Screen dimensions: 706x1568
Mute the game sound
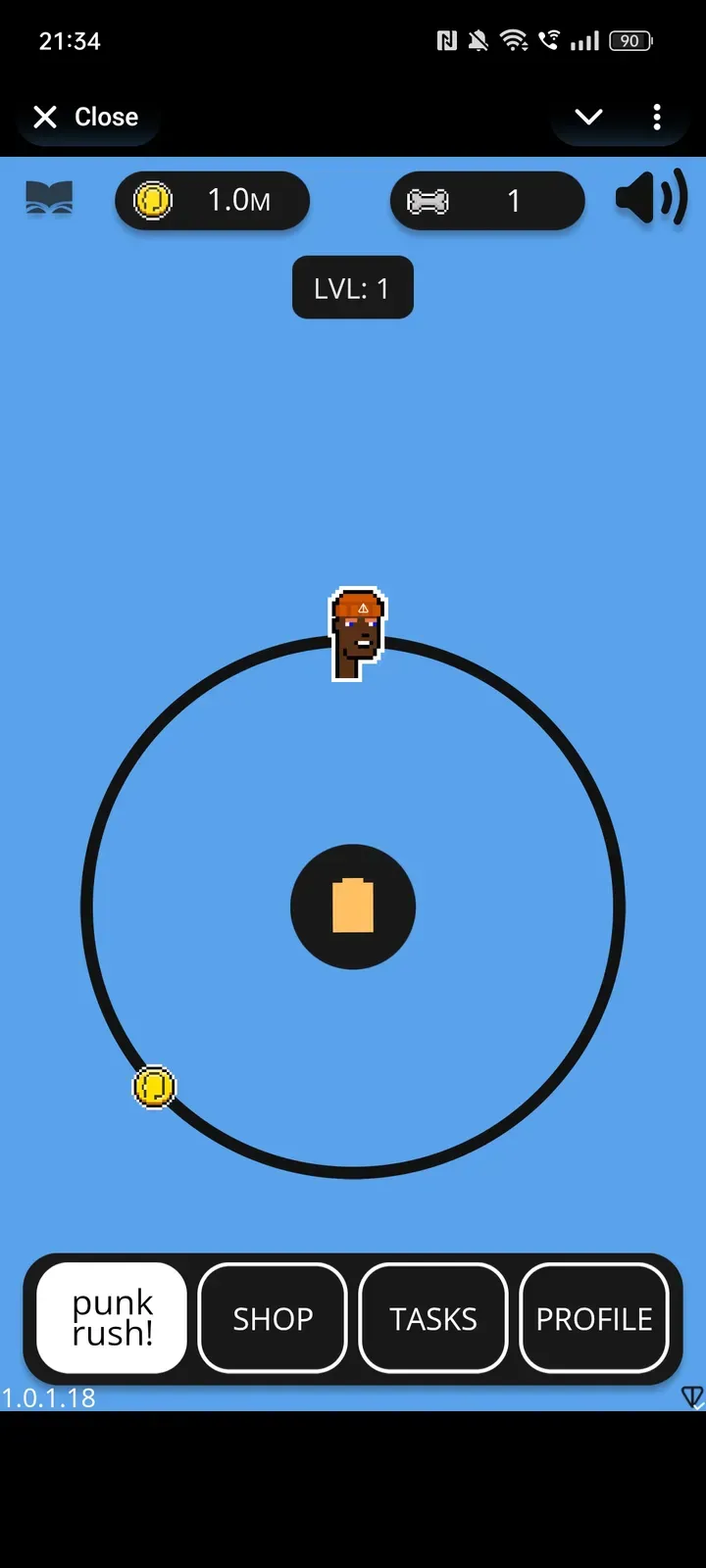651,199
